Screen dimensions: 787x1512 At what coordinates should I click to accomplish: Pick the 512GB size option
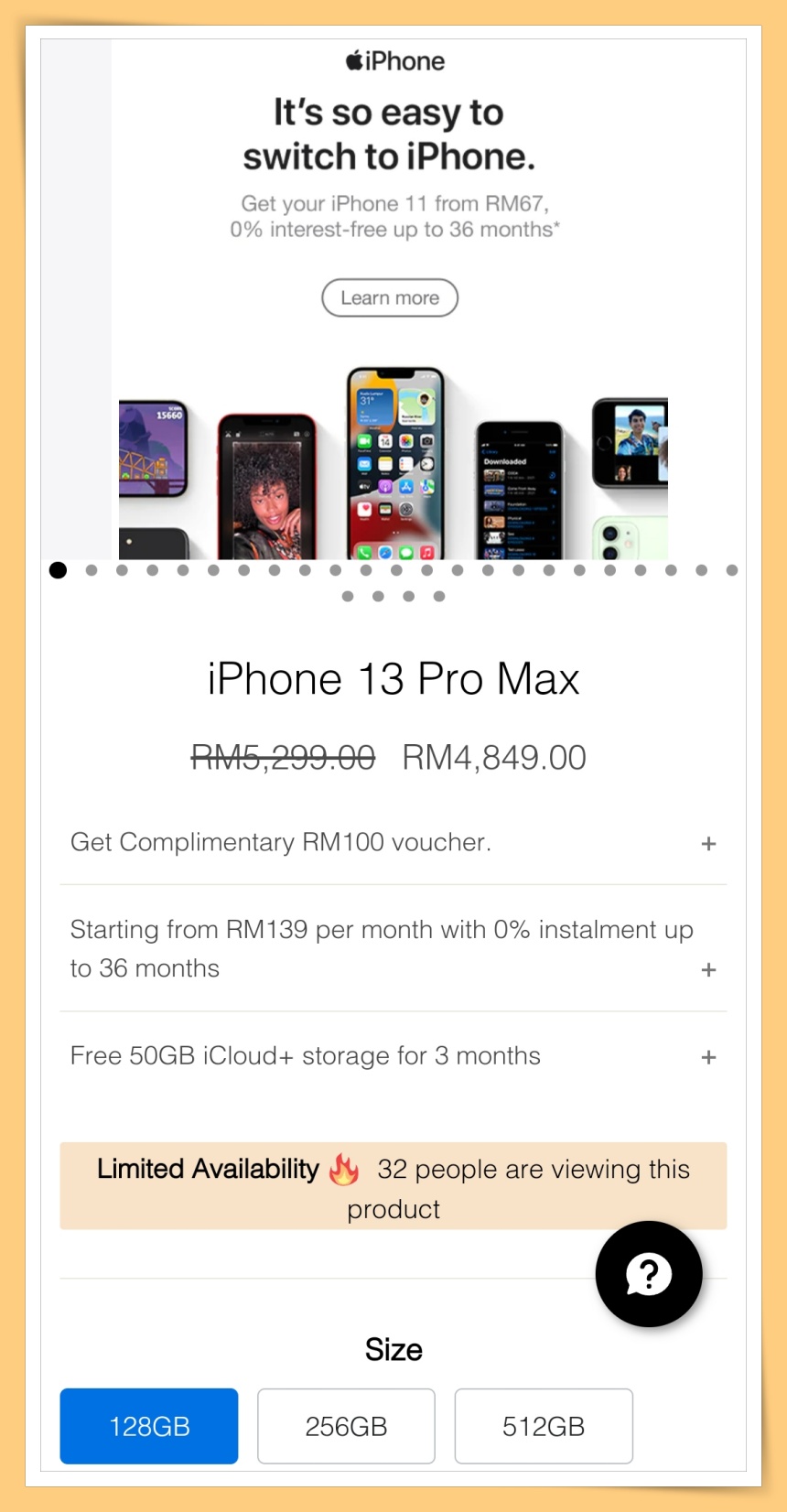pyautogui.click(x=544, y=1426)
